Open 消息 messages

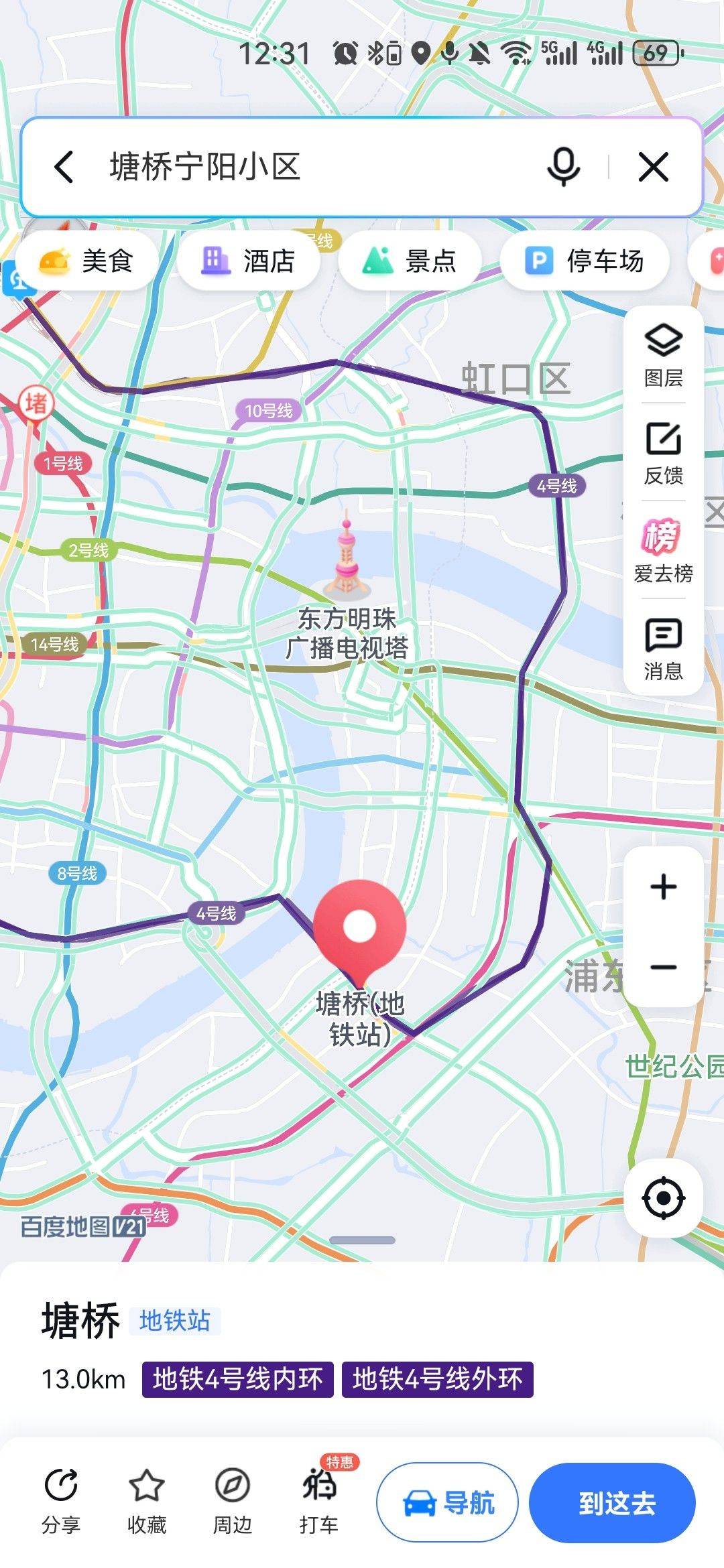[x=663, y=648]
